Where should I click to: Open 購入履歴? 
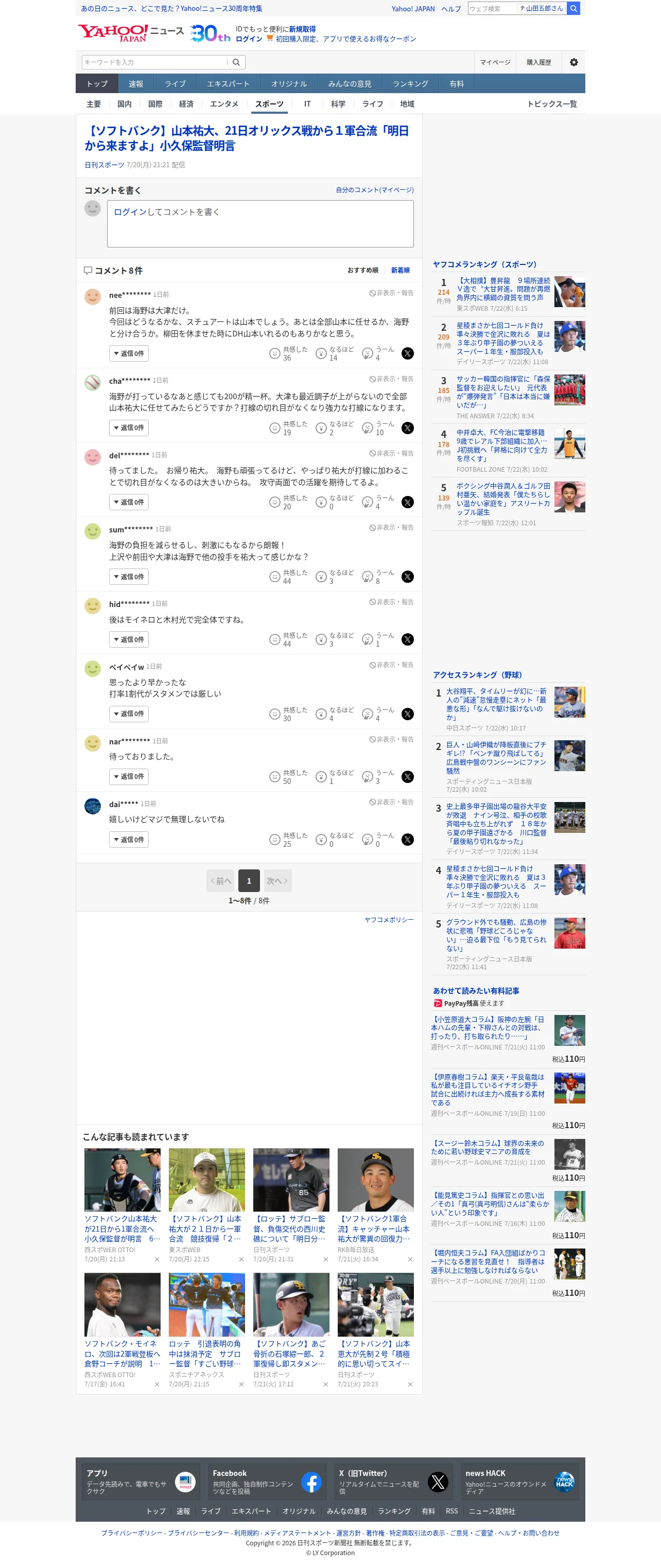(538, 62)
